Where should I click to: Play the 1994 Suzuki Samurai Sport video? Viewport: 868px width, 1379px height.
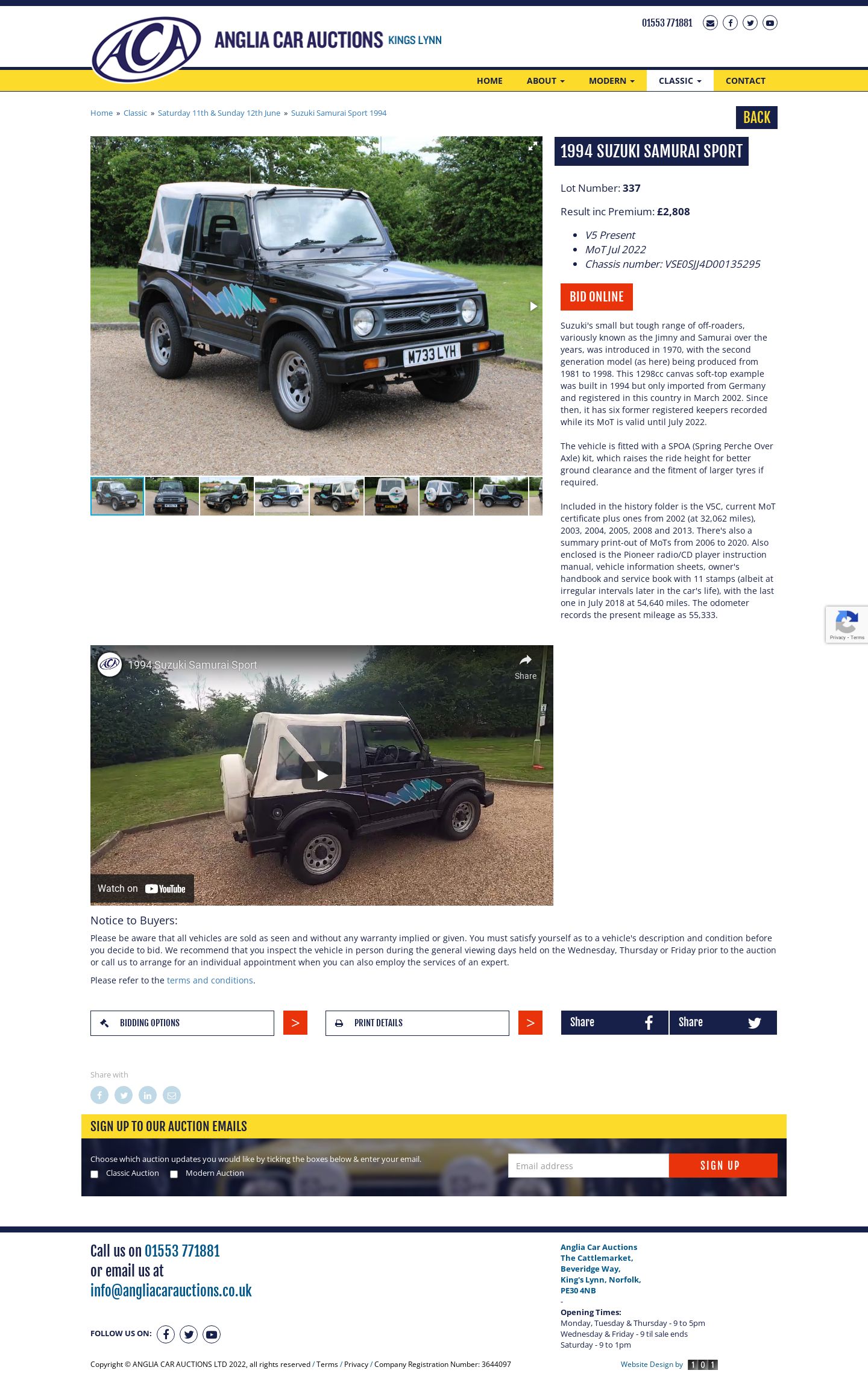pyautogui.click(x=322, y=775)
